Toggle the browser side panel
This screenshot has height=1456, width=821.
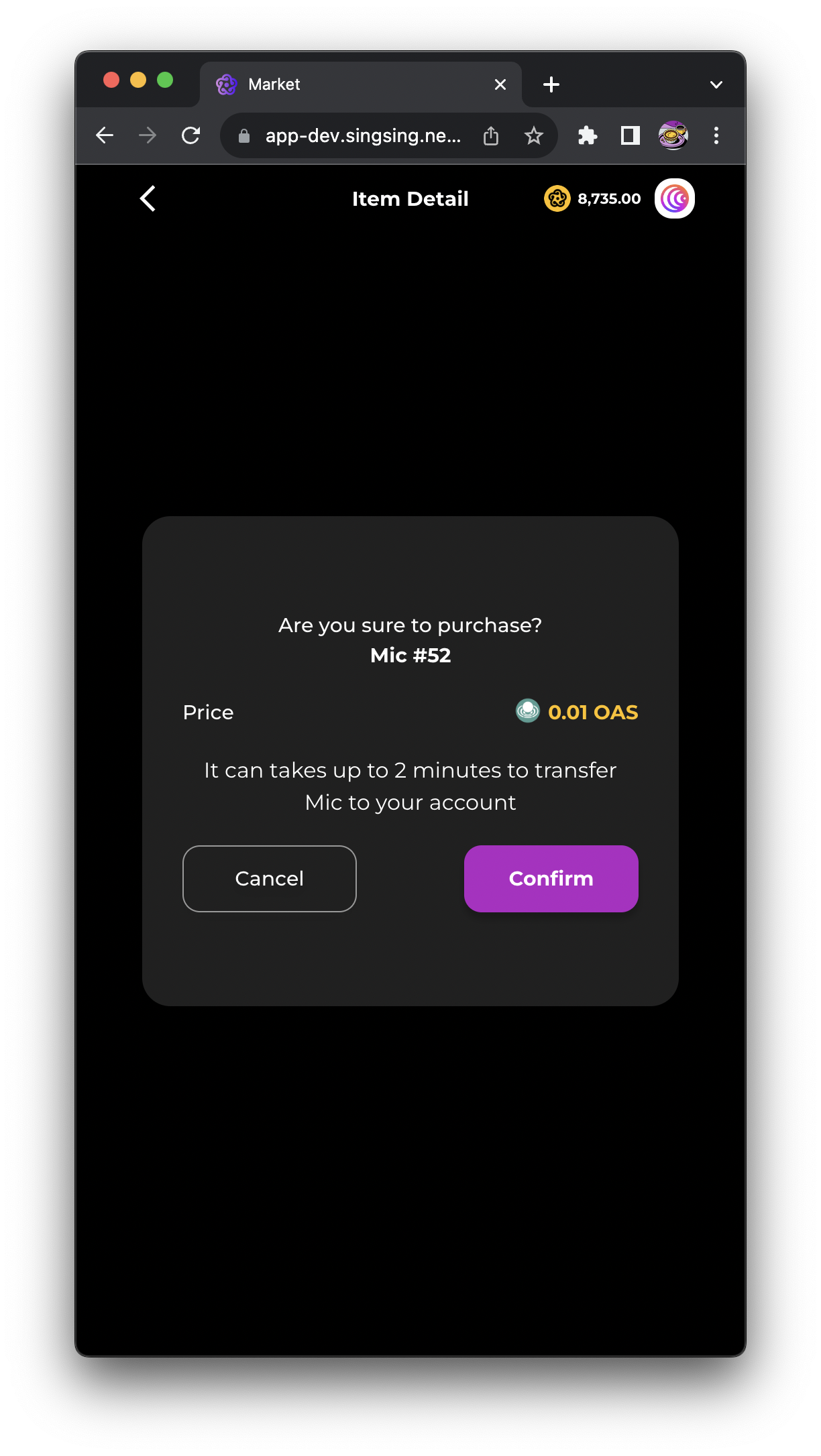click(x=631, y=136)
